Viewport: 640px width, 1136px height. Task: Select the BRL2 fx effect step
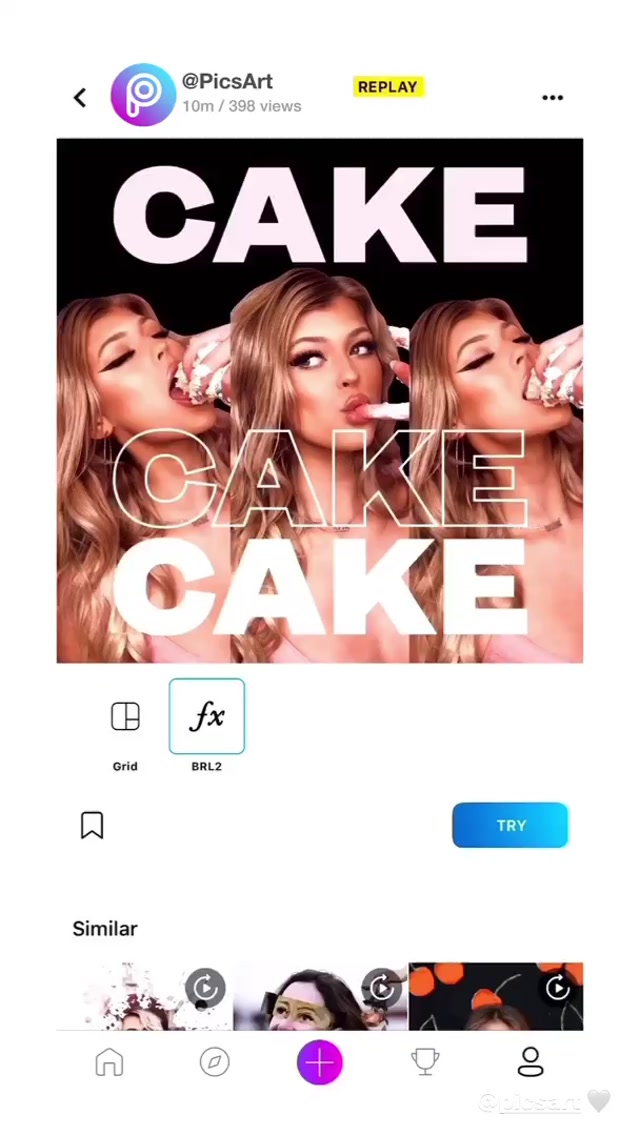(x=207, y=726)
